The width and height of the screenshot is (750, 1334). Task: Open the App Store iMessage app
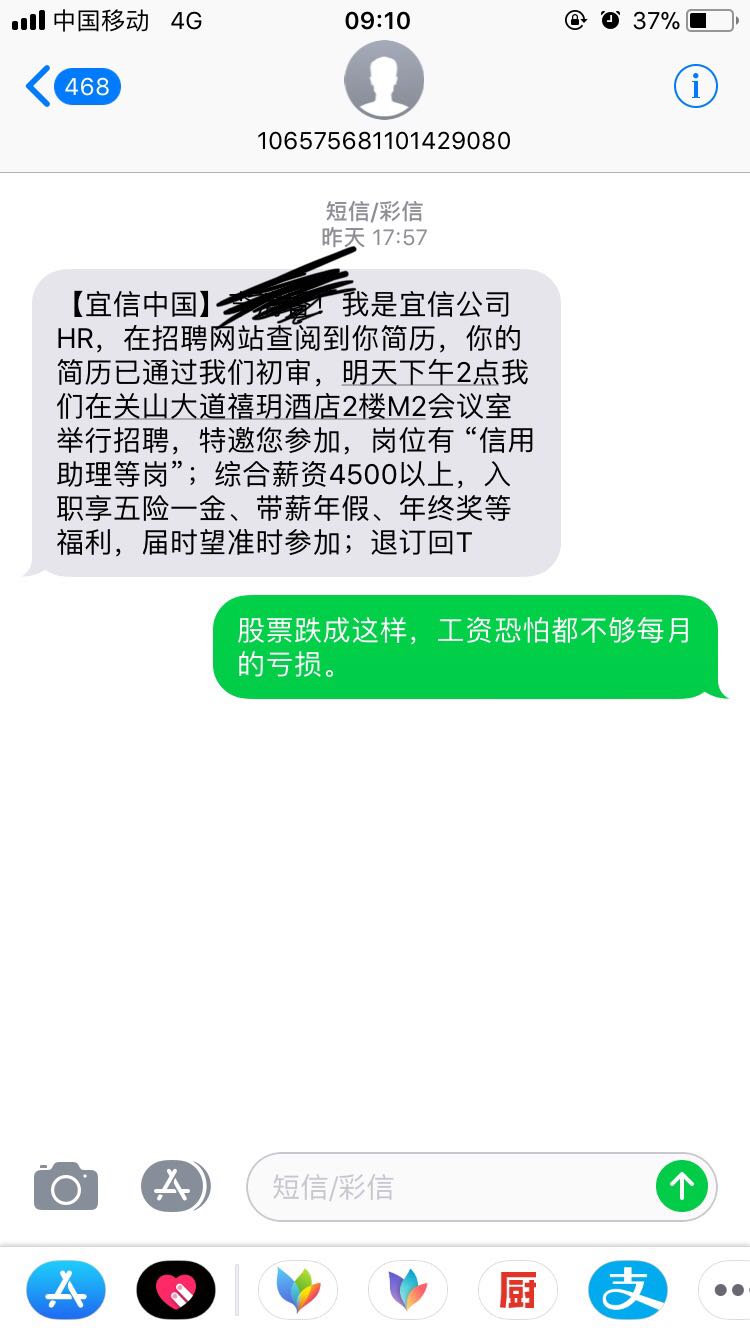[66, 1291]
